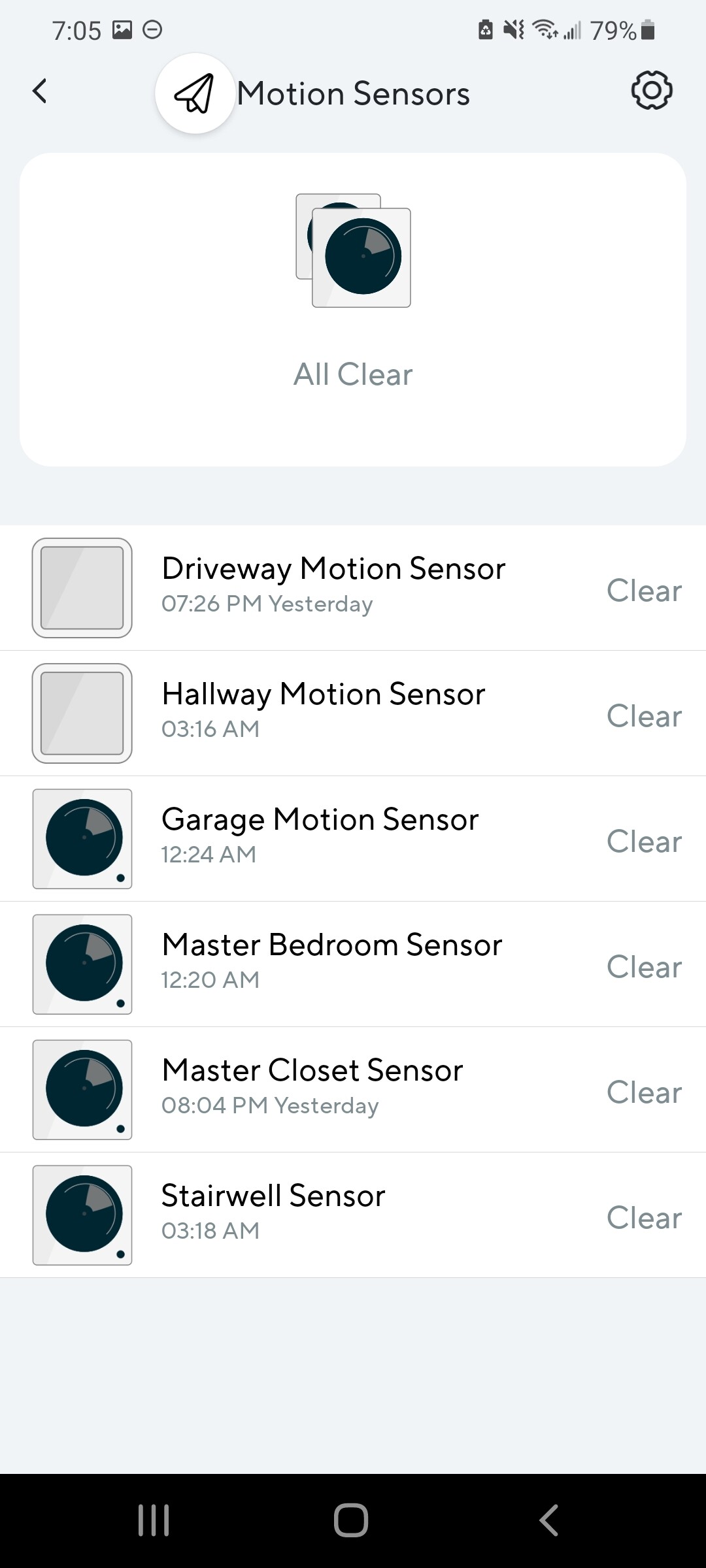The height and width of the screenshot is (1568, 706).
Task: Go to the home screen
Action: (351, 1520)
